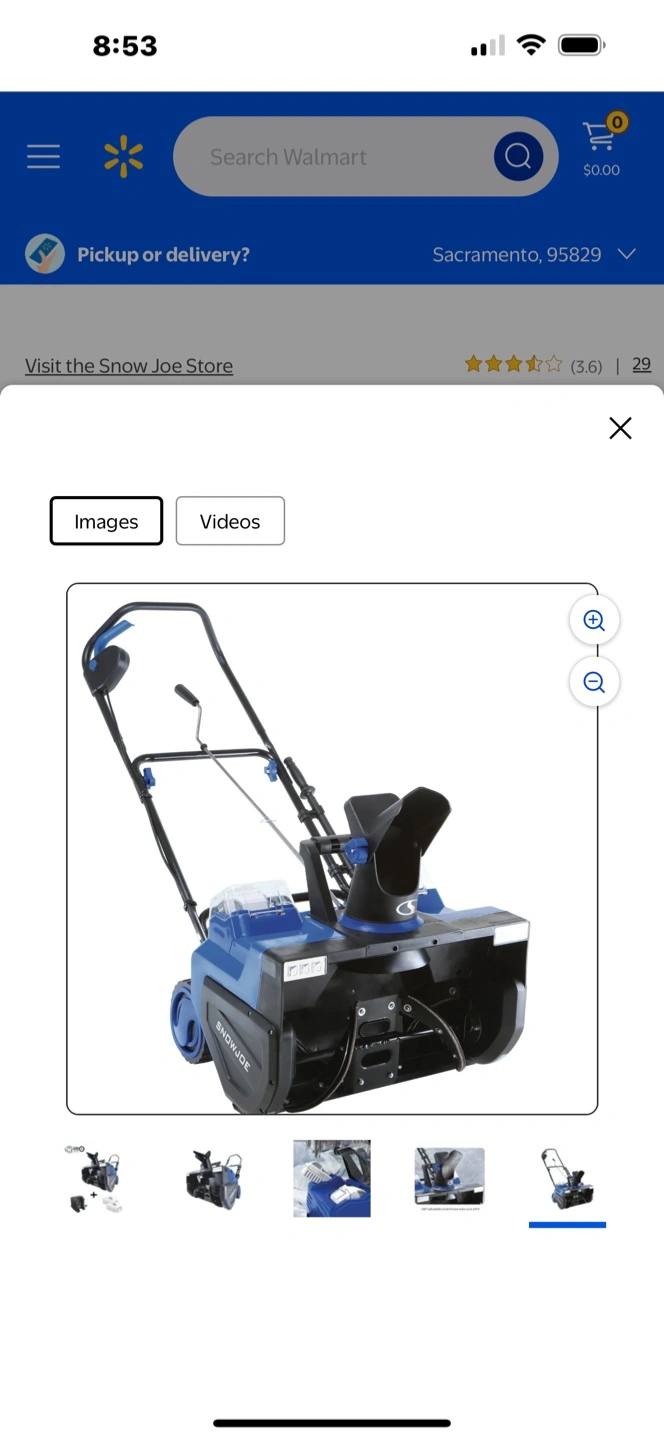664x1440 pixels.
Task: Select the Images tab
Action: 106,521
